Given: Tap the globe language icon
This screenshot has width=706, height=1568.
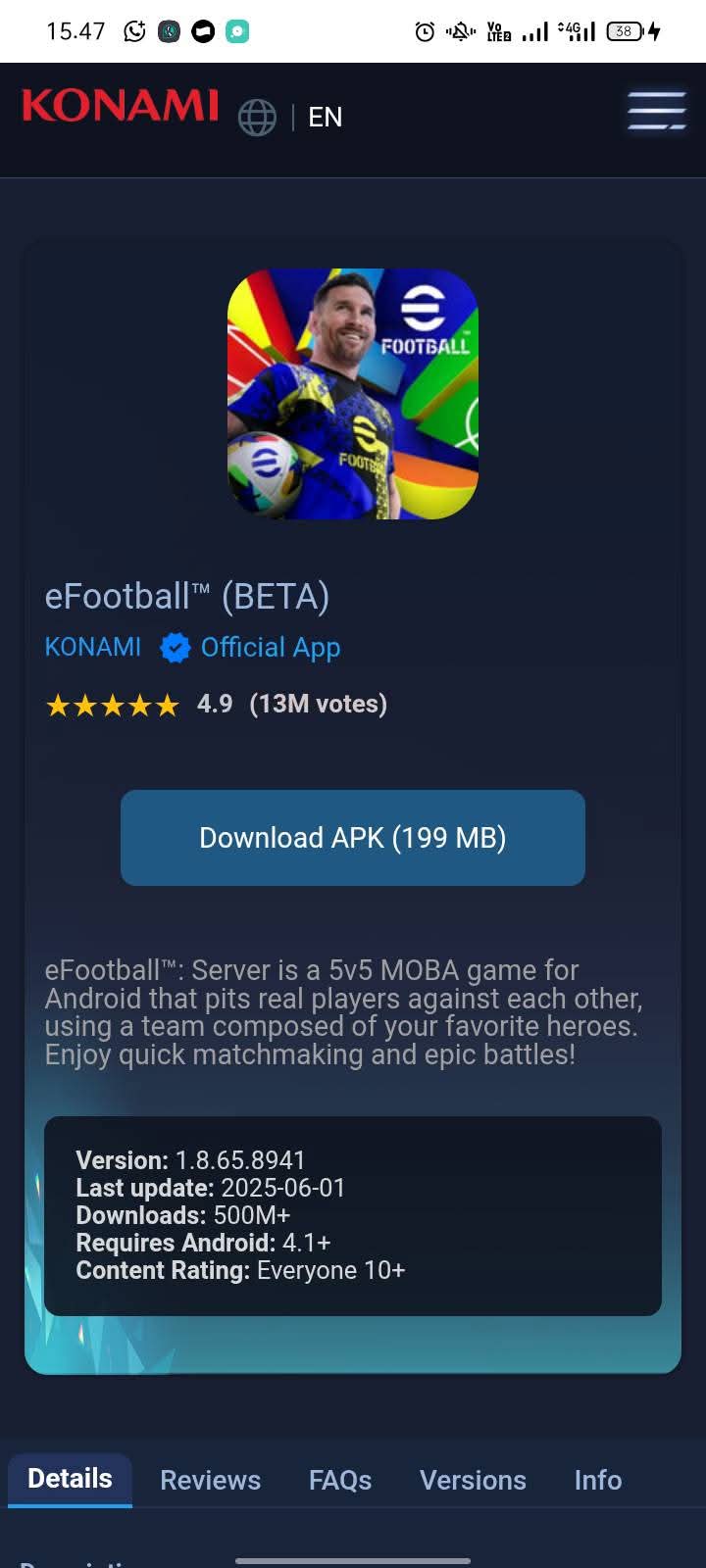Looking at the screenshot, I should (257, 117).
